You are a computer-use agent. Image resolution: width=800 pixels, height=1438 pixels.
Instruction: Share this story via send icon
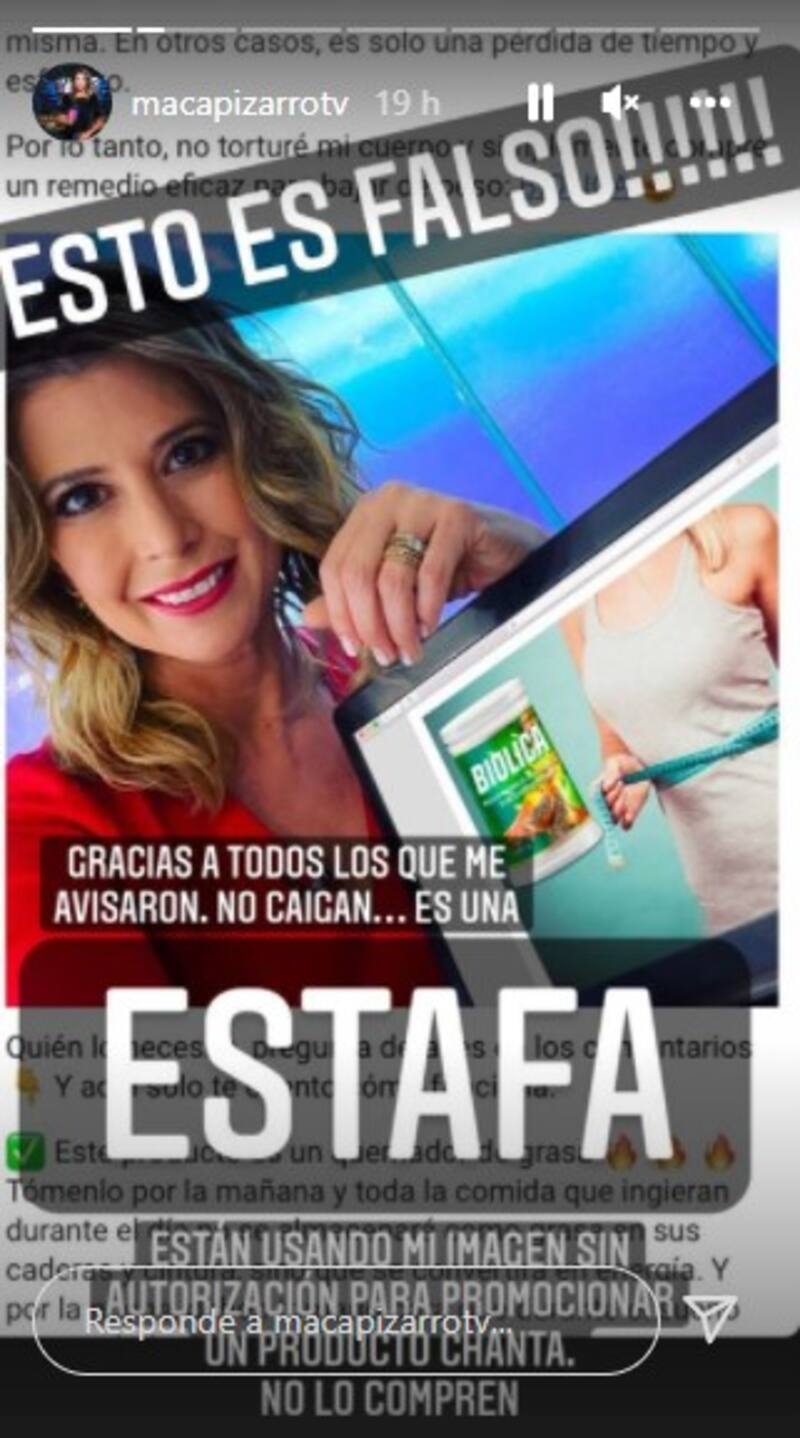(716, 1319)
